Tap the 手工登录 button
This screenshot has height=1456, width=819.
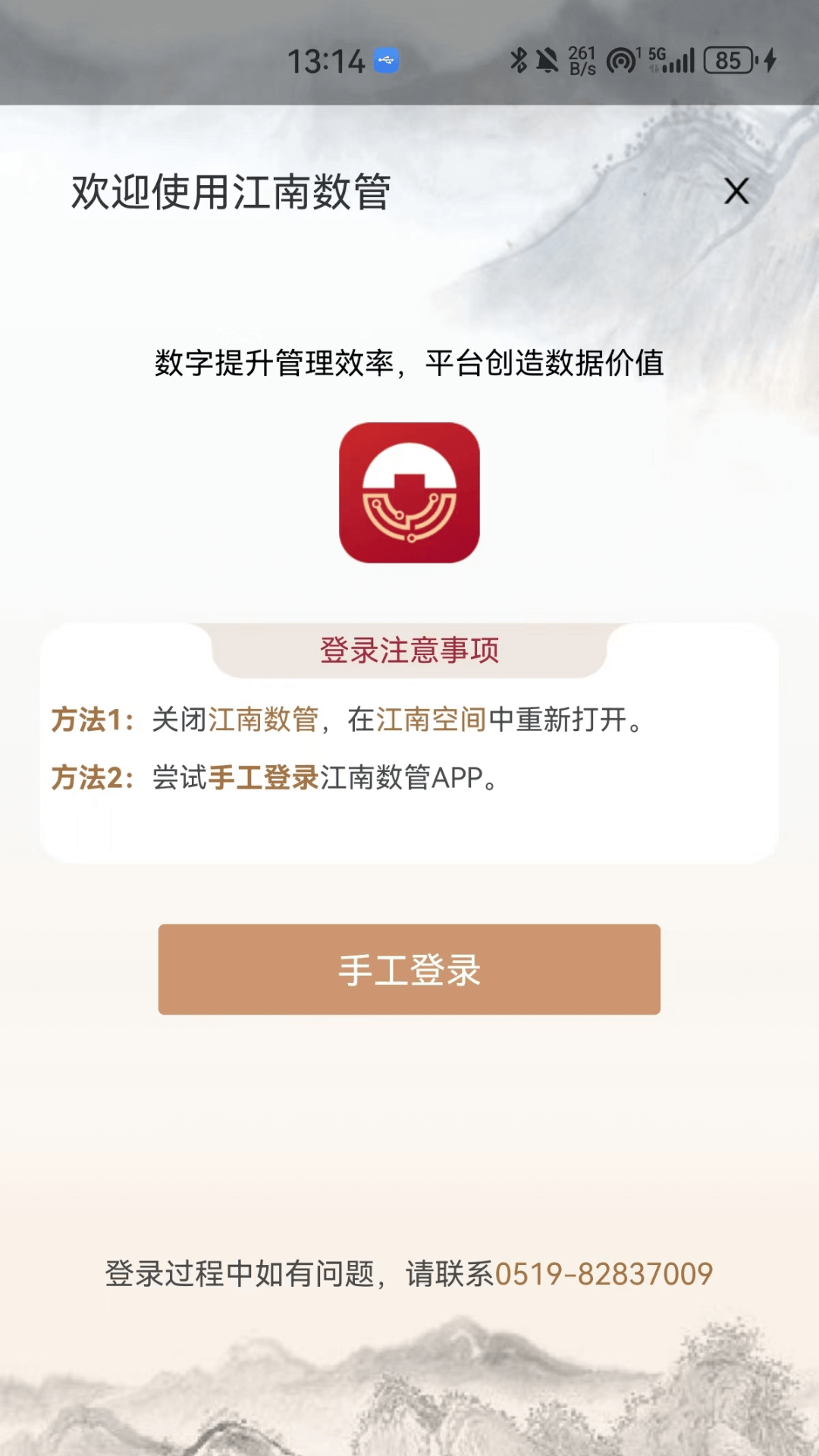coord(409,969)
